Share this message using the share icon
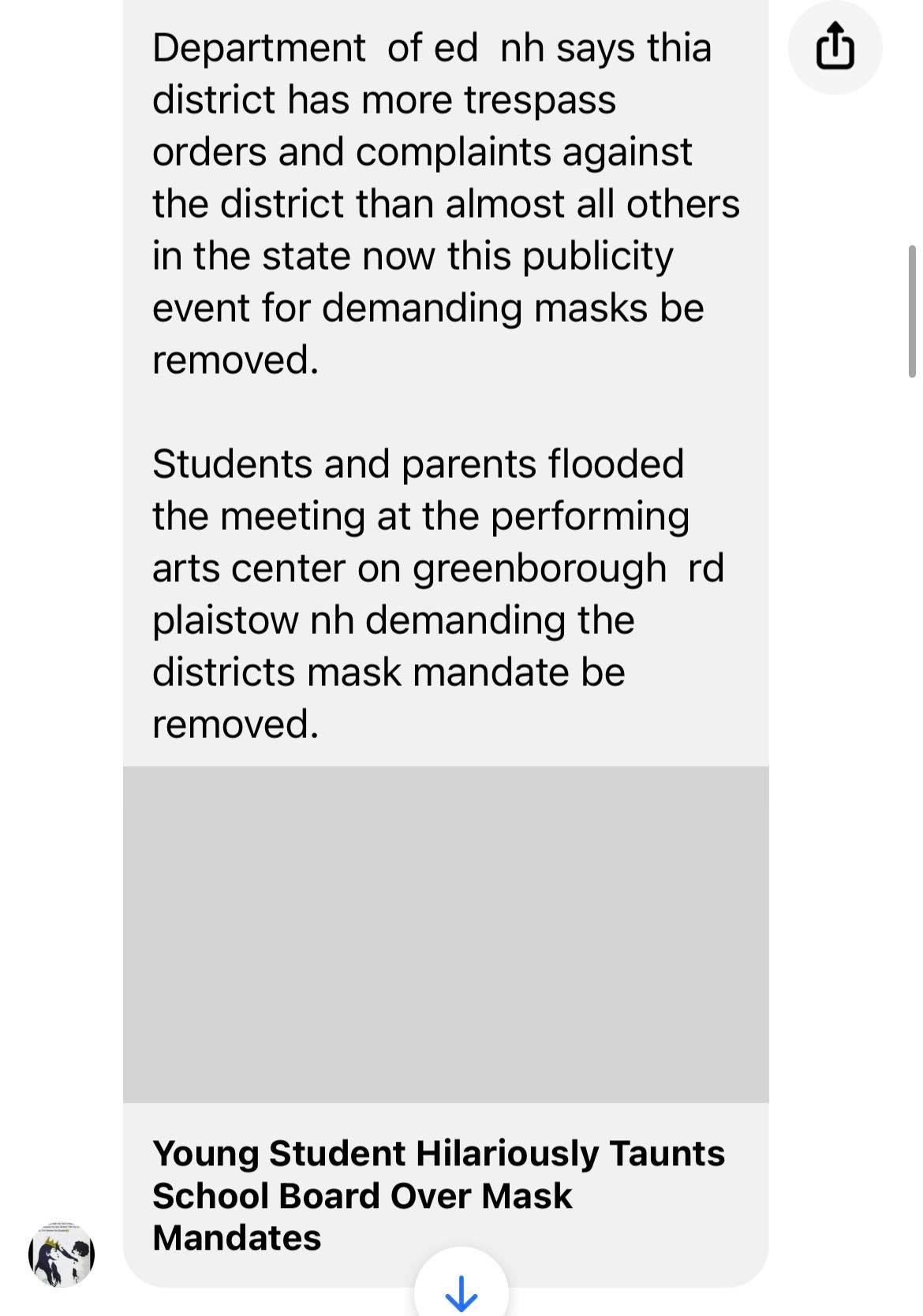 pos(835,47)
